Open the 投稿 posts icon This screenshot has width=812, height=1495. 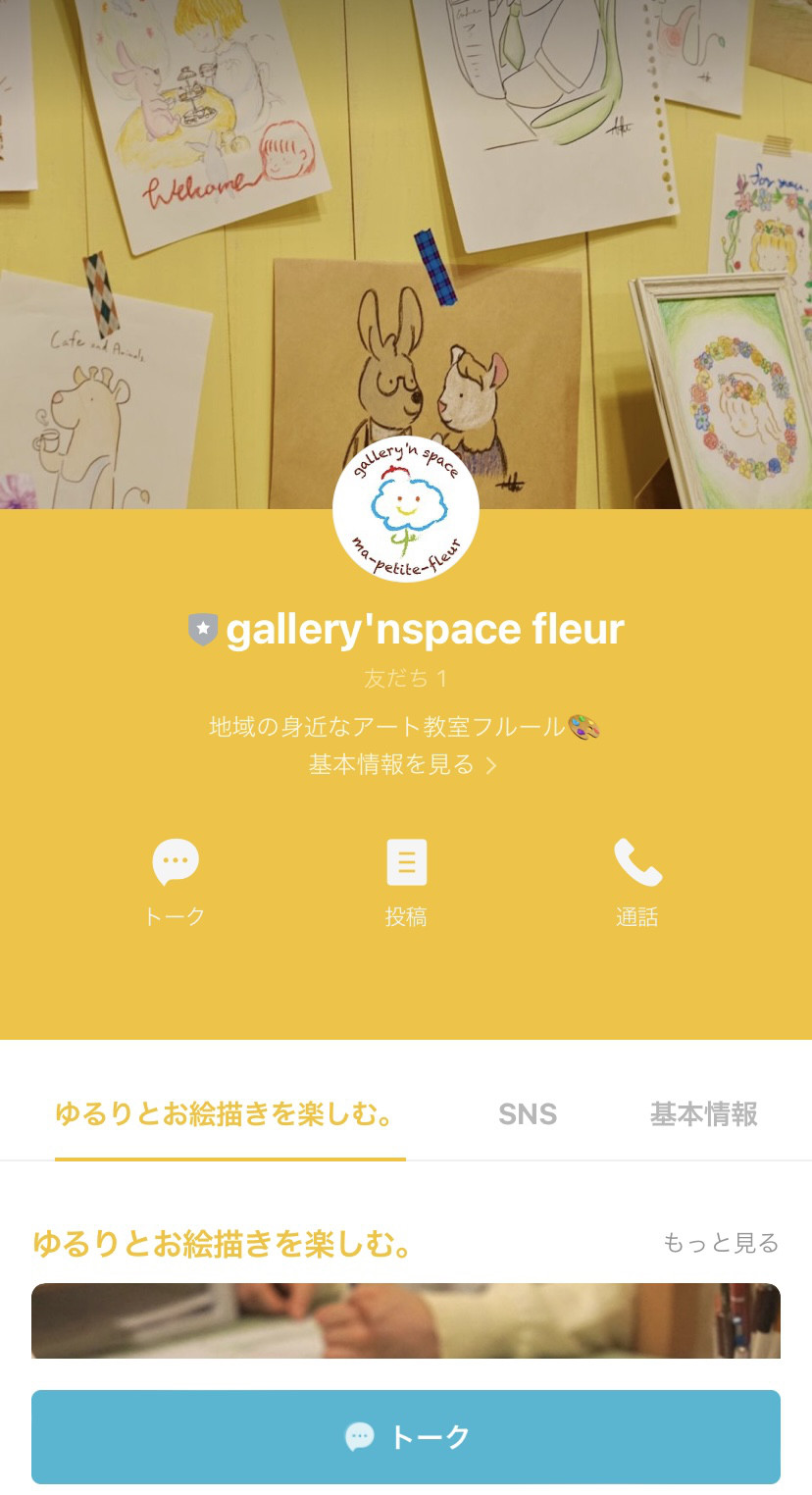pyautogui.click(x=406, y=863)
